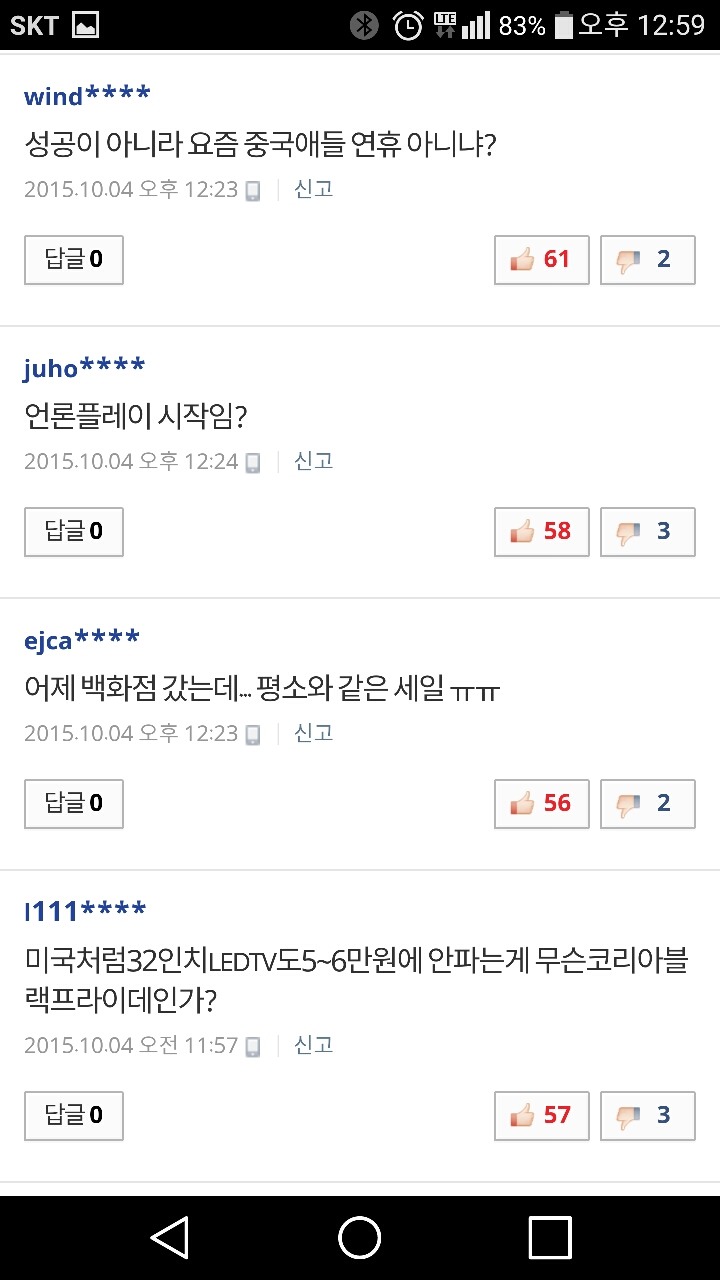Image resolution: width=720 pixels, height=1280 pixels.
Task: Upvote juho**** comment with 58 likes
Action: [541, 532]
